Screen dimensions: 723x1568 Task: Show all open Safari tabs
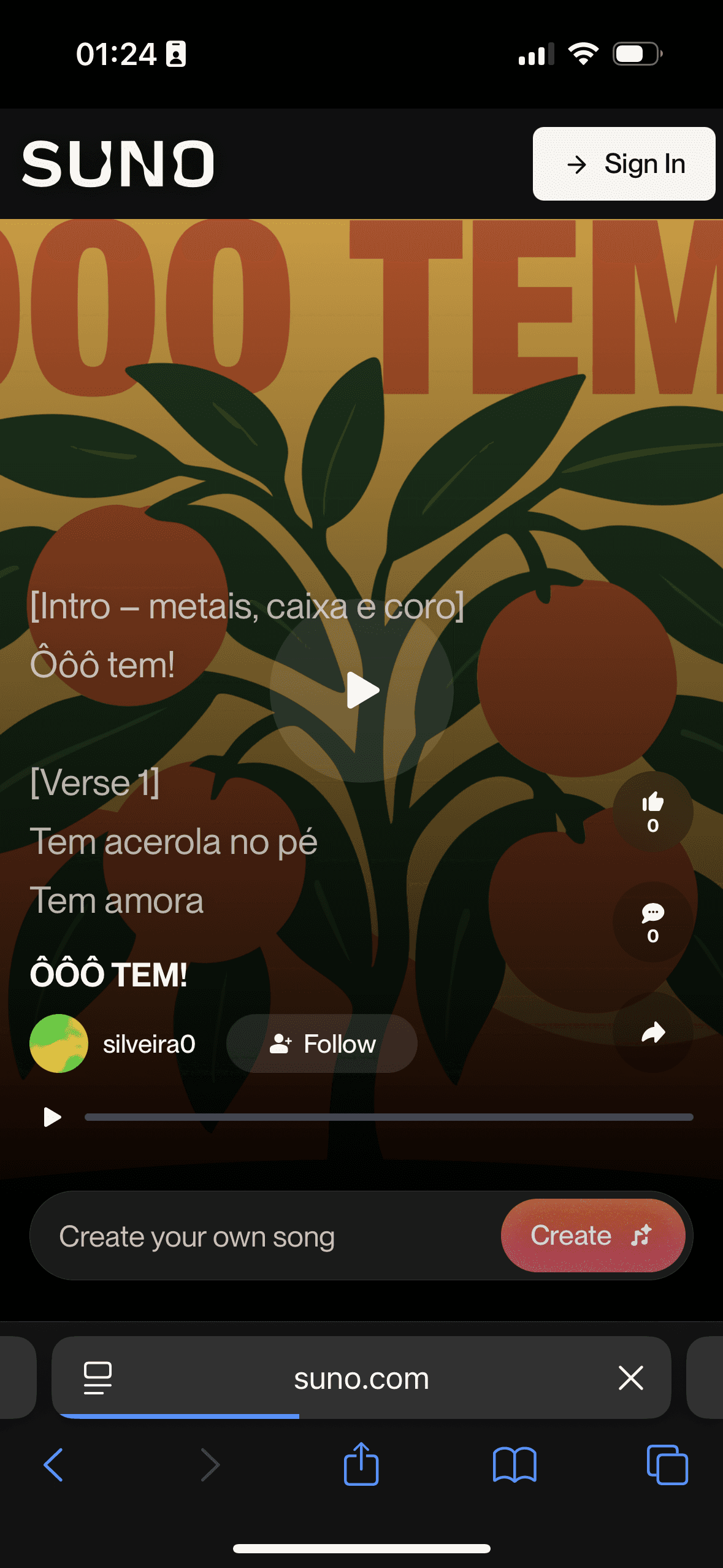click(667, 1465)
